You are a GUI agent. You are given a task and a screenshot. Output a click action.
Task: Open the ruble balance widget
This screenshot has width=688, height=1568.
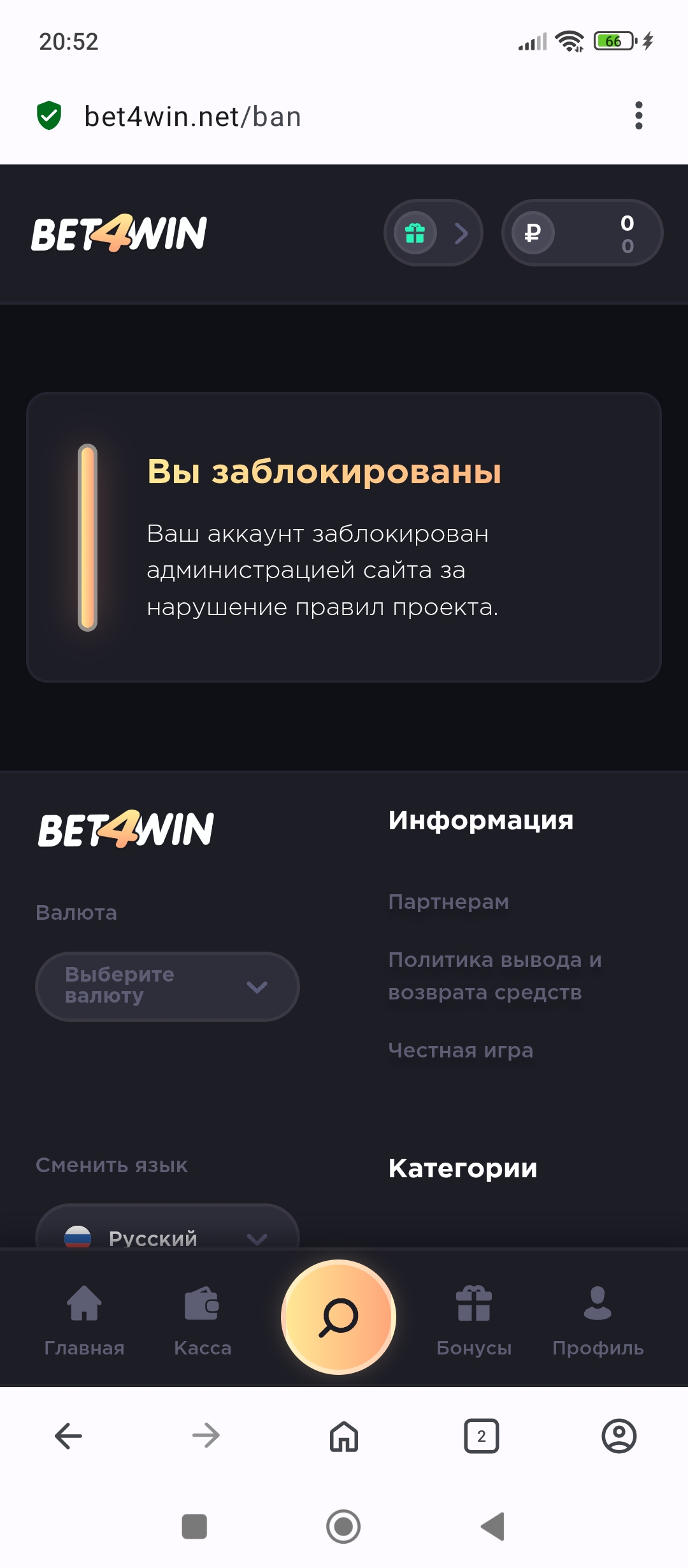pos(582,233)
